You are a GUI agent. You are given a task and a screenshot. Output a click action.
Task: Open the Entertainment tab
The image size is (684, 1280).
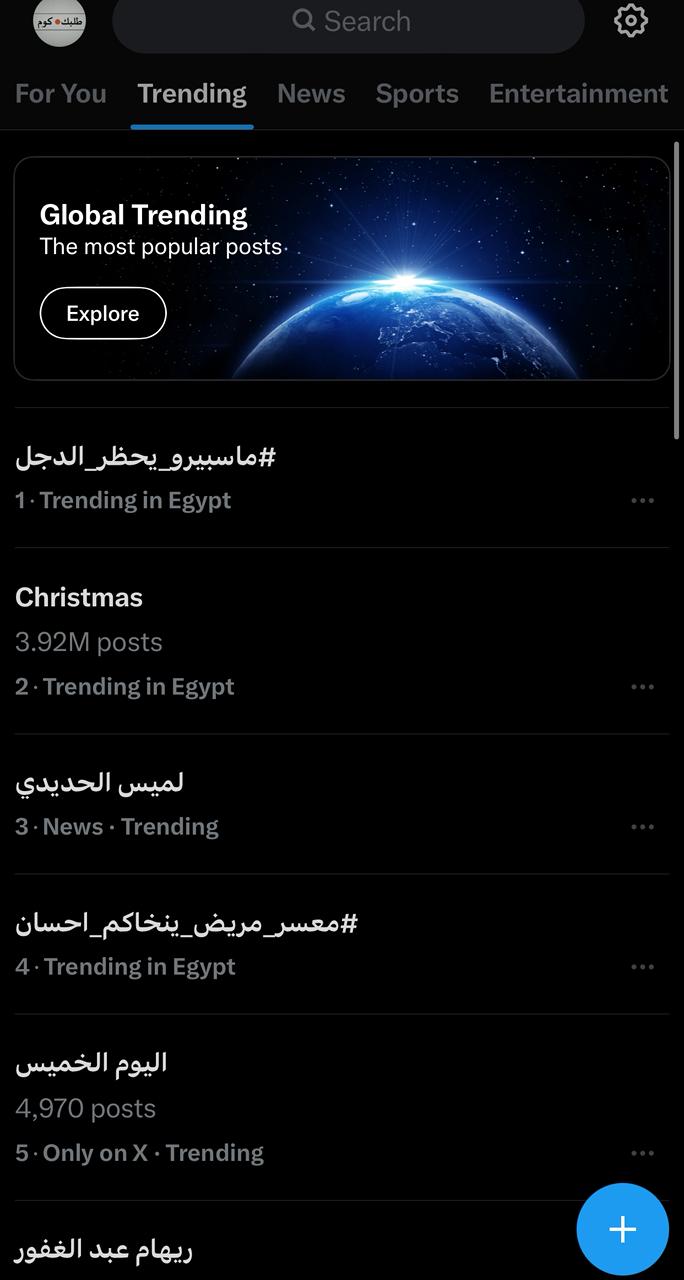[x=578, y=94]
